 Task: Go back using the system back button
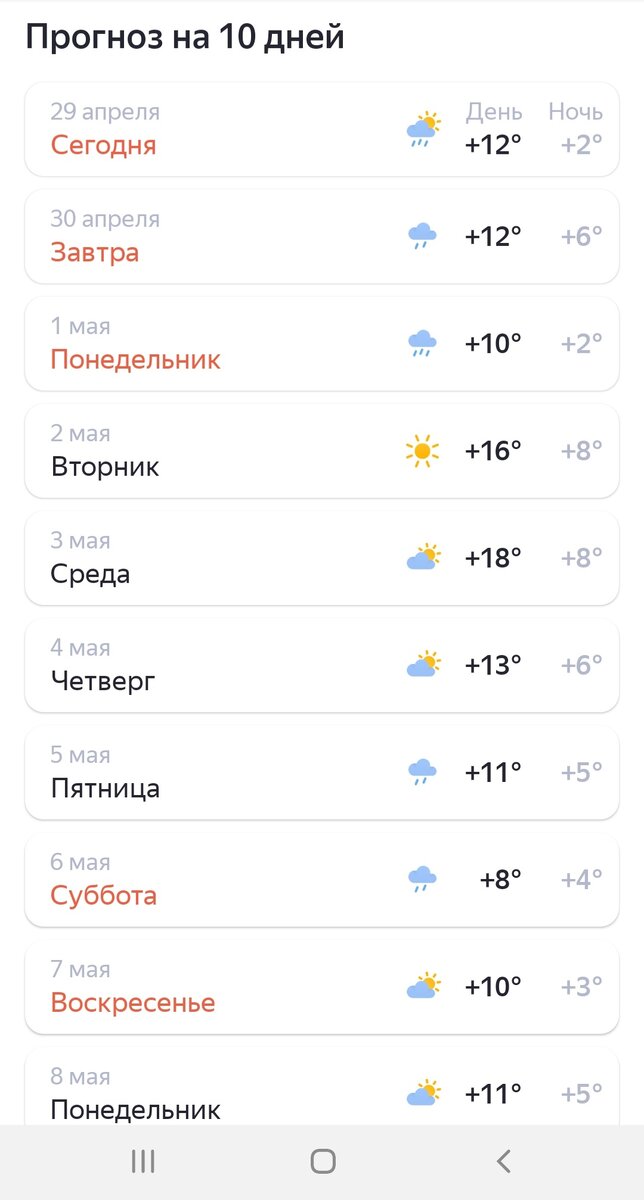click(x=503, y=1161)
